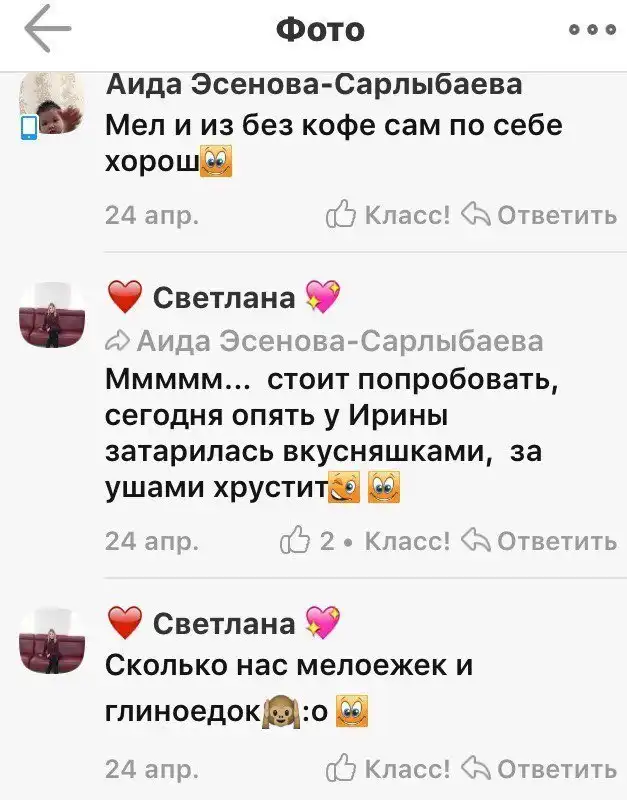
Task: Reply to Аида's comment about мел
Action: [x=541, y=214]
